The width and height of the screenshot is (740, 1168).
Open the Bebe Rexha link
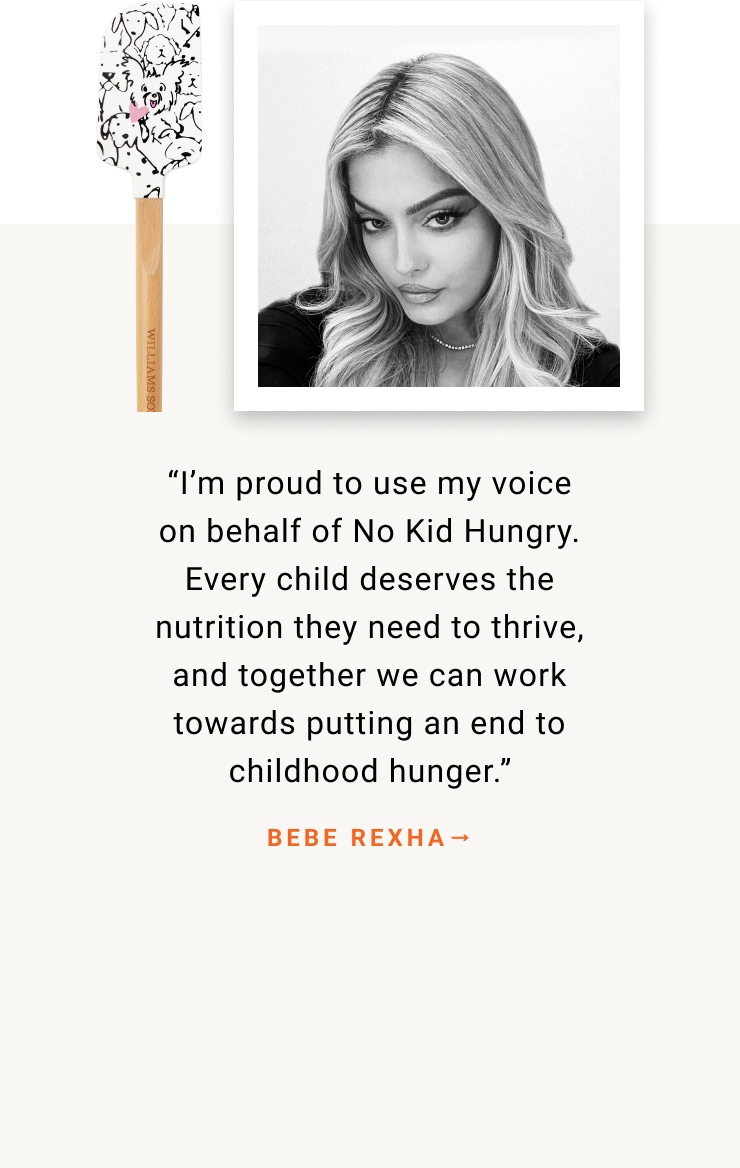368,838
